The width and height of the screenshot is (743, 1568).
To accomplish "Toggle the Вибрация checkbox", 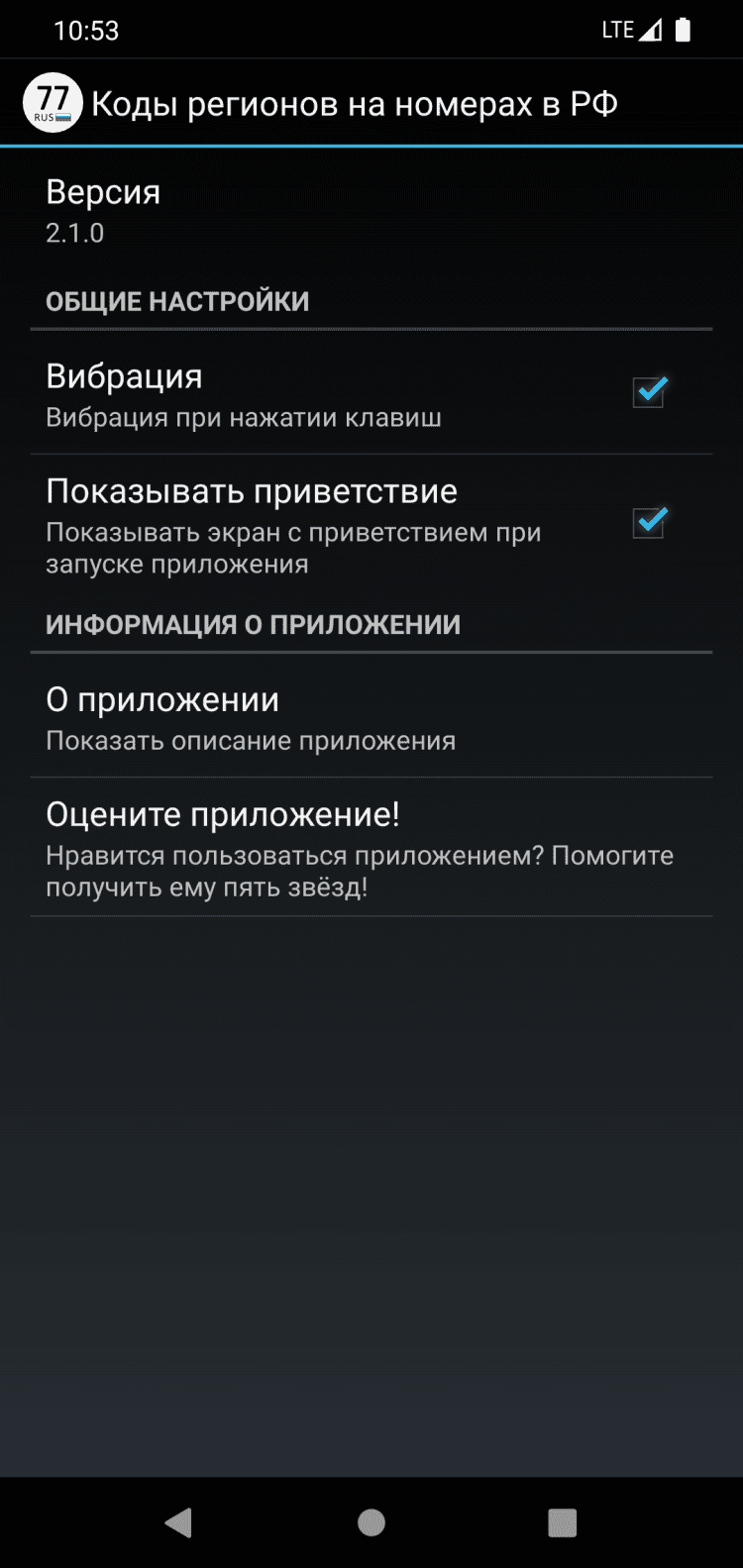I will pyautogui.click(x=649, y=392).
